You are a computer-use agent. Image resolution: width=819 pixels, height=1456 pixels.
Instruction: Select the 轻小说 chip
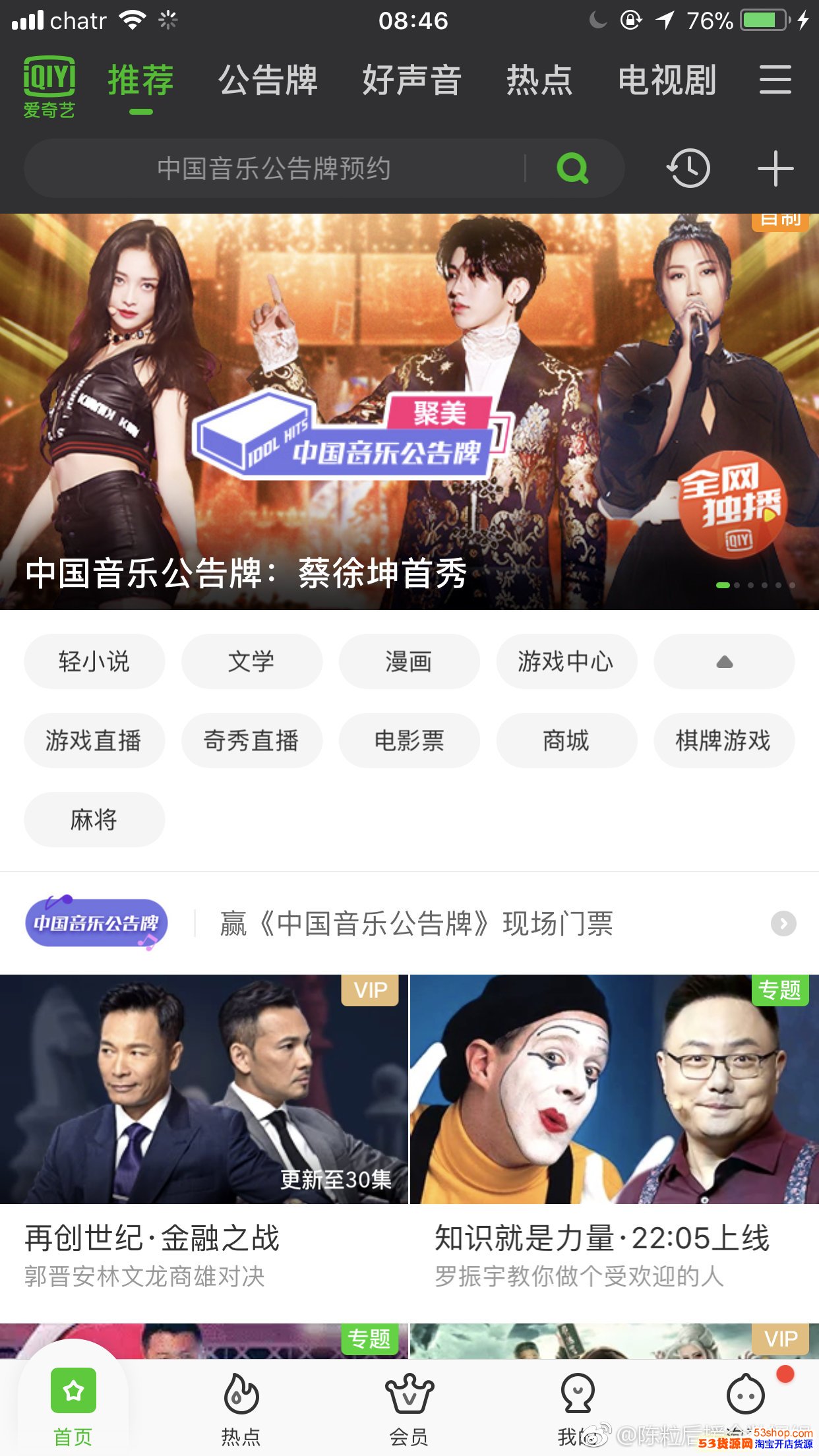94,661
